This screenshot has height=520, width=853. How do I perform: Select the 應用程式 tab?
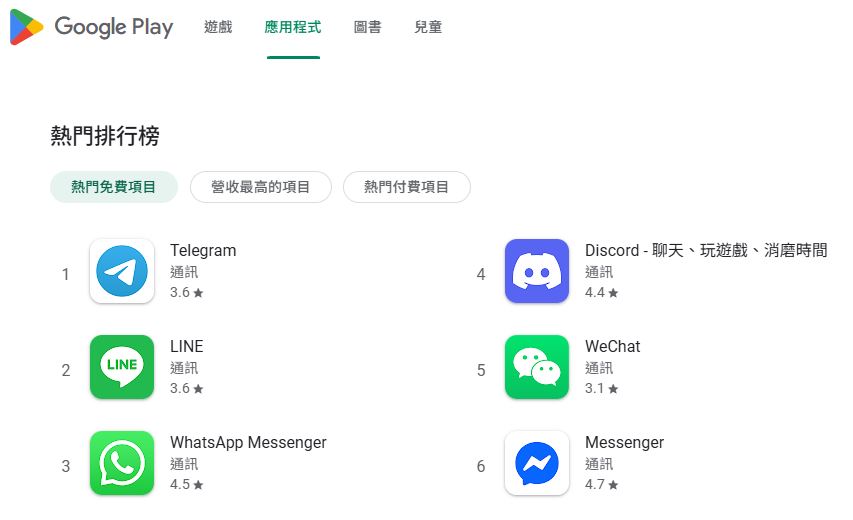pyautogui.click(x=293, y=27)
